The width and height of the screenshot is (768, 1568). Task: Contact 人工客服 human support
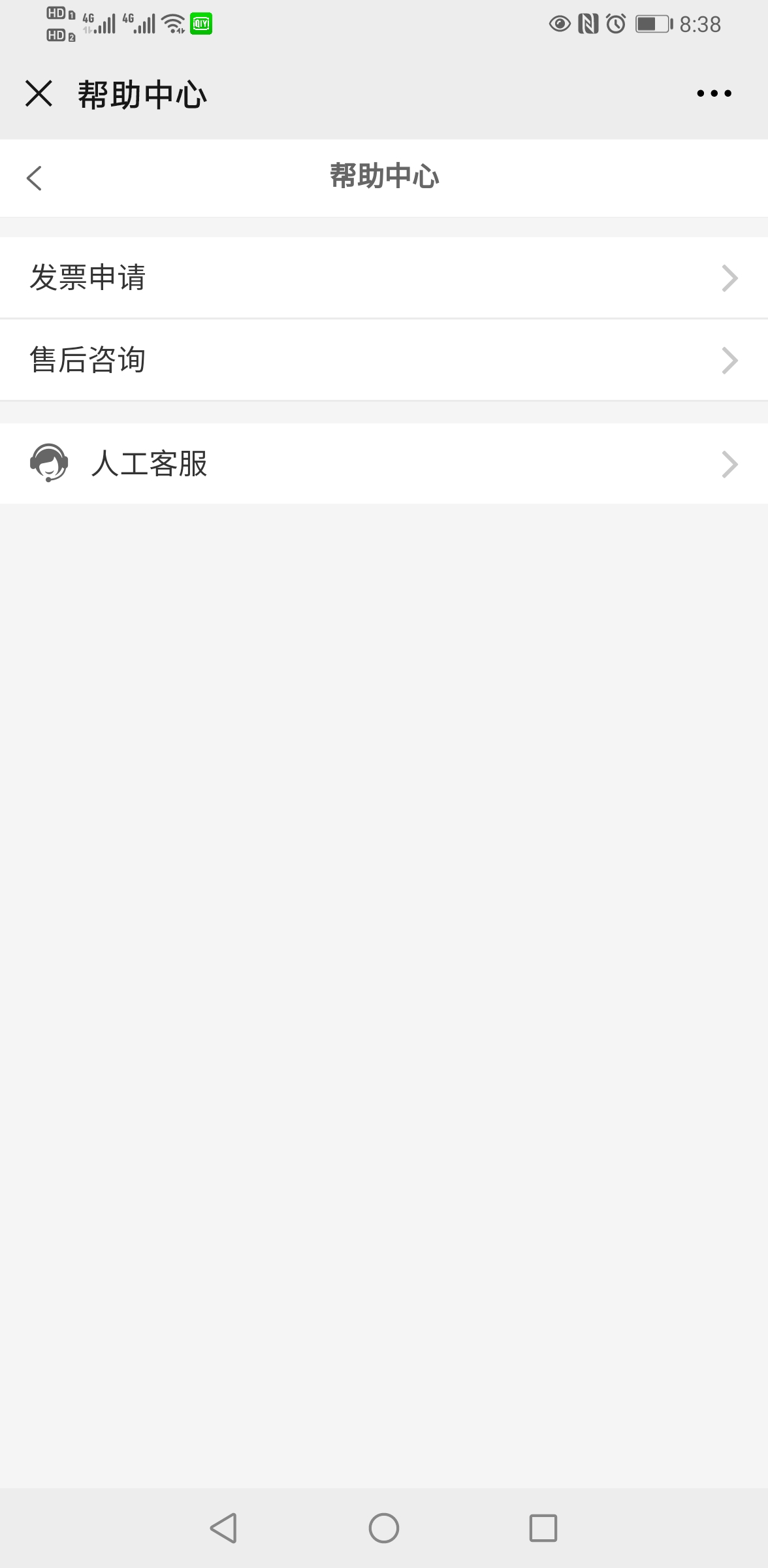click(x=384, y=464)
